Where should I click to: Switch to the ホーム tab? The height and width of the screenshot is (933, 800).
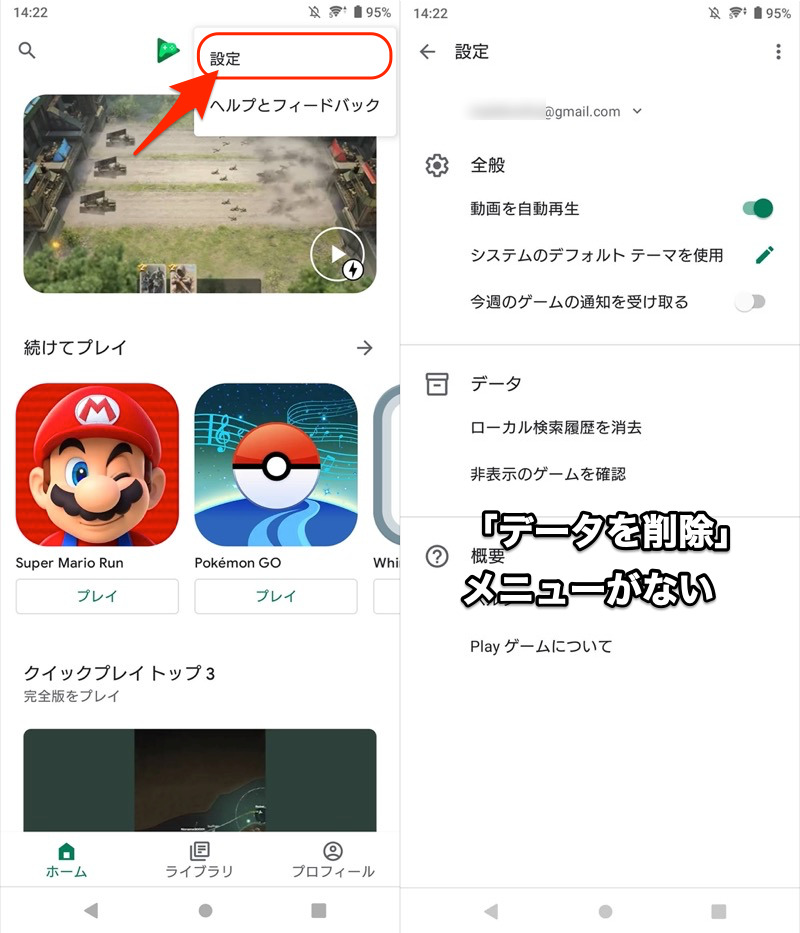click(x=66, y=860)
